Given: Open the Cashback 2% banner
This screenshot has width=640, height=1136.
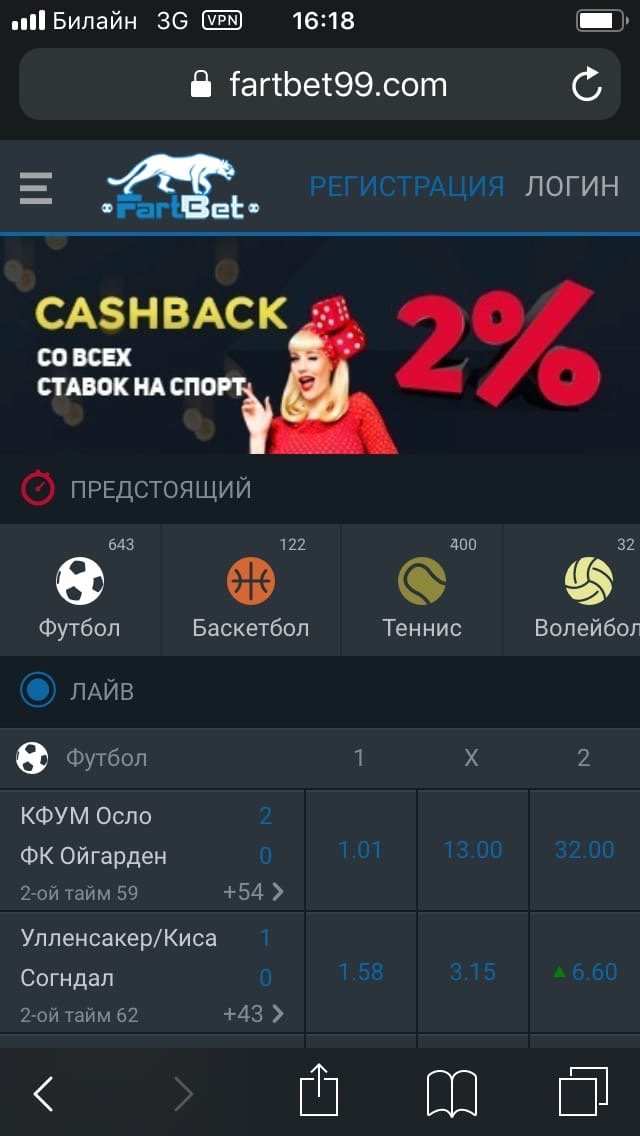Looking at the screenshot, I should coord(320,345).
